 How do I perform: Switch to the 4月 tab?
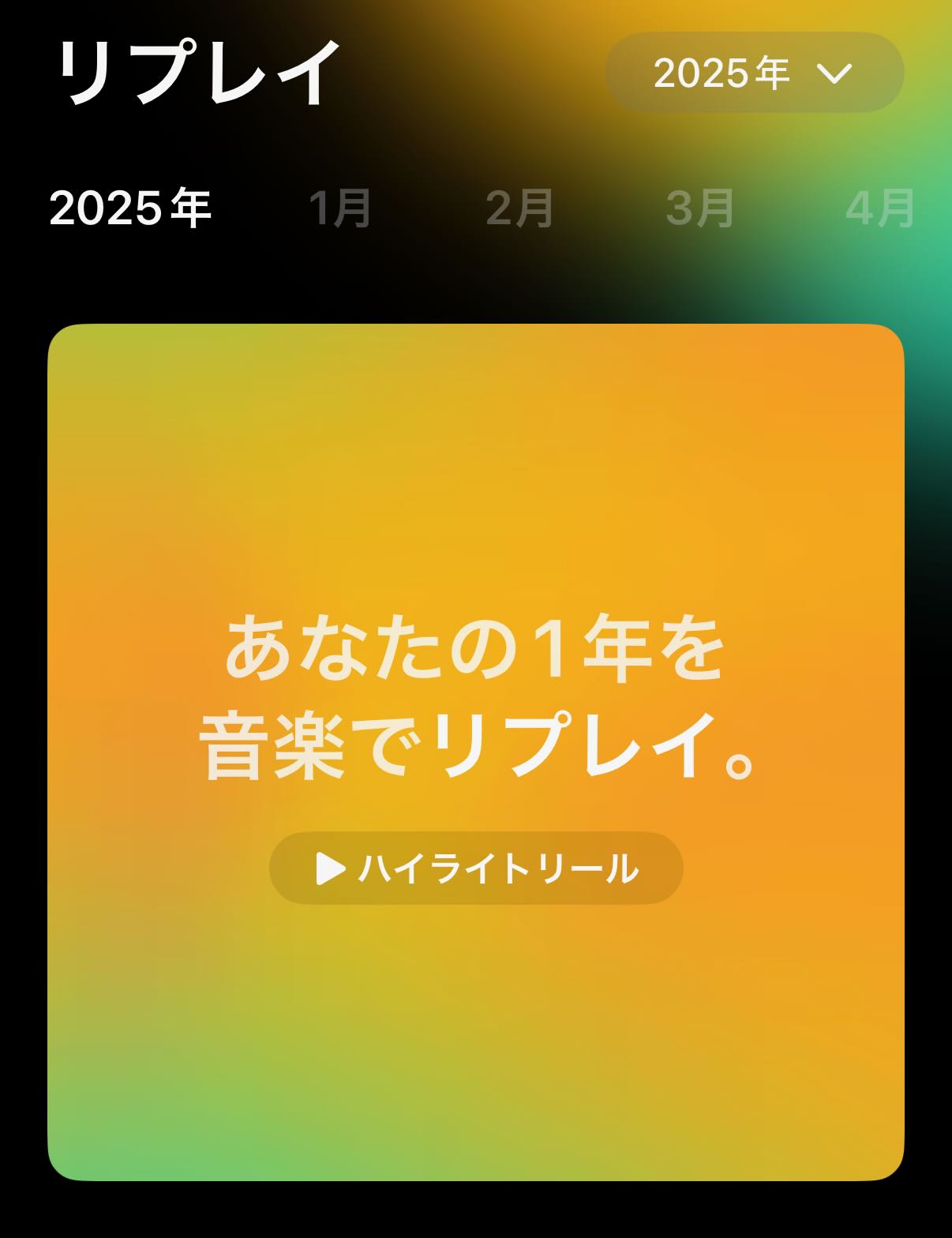point(880,208)
